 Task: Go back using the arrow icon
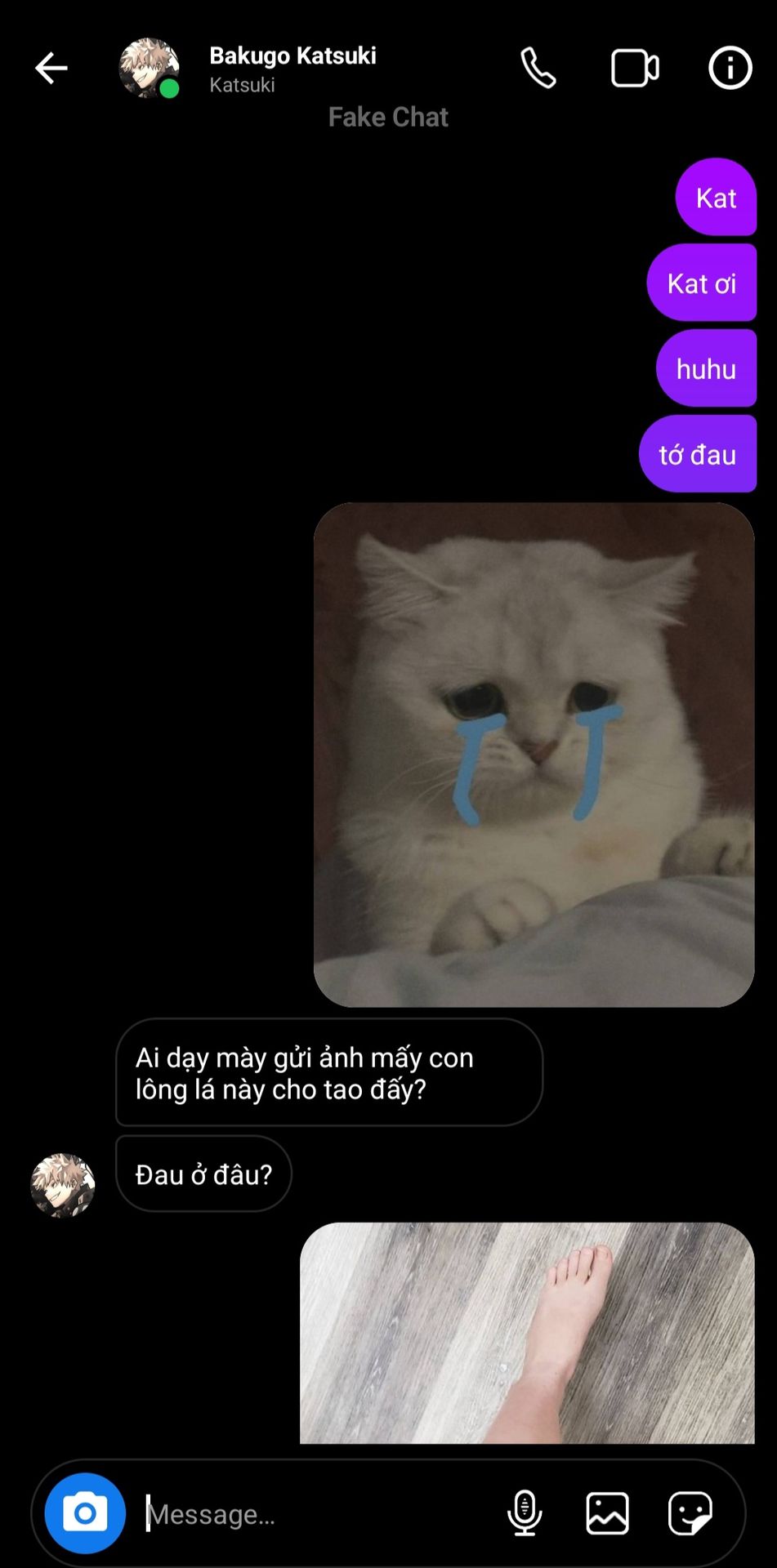(51, 68)
